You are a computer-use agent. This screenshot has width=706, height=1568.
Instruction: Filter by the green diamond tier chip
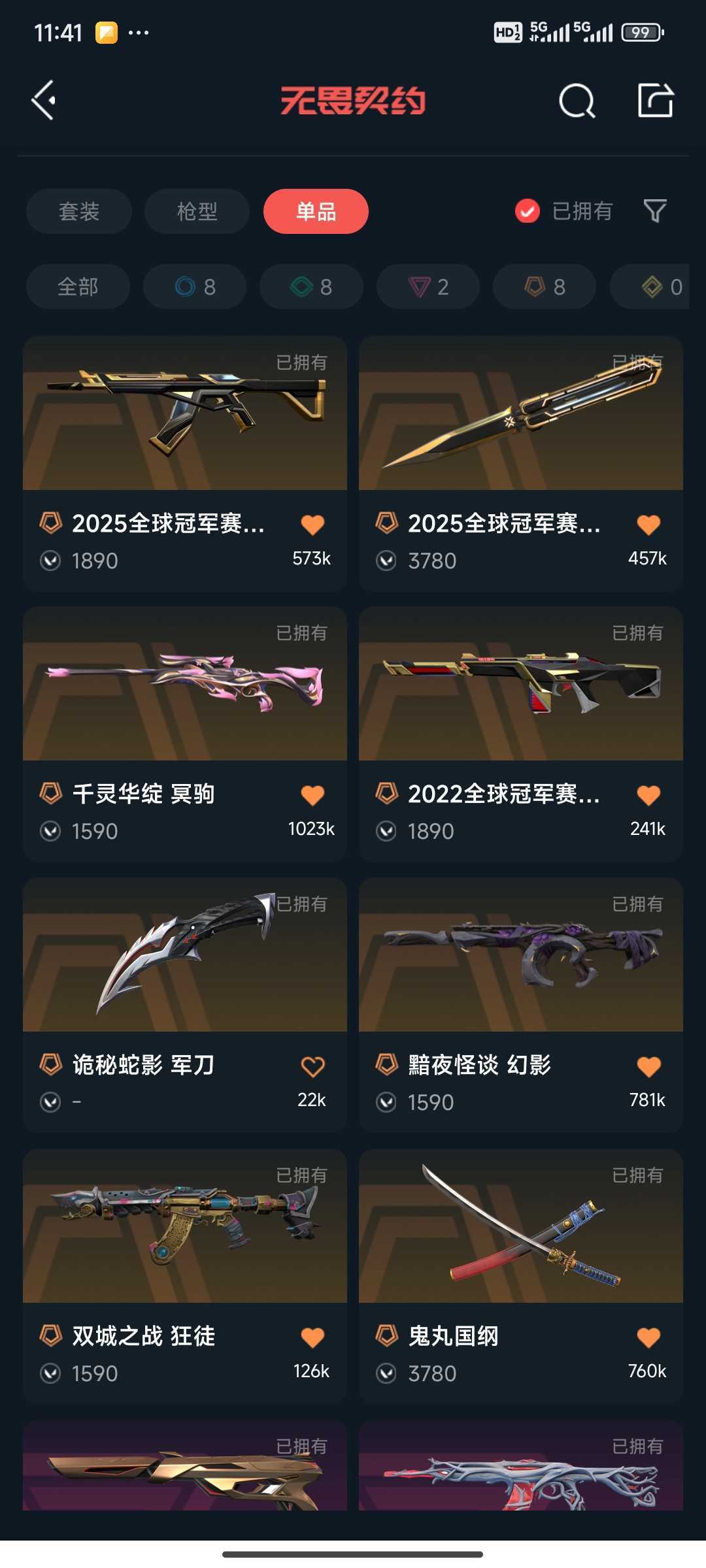[311, 286]
